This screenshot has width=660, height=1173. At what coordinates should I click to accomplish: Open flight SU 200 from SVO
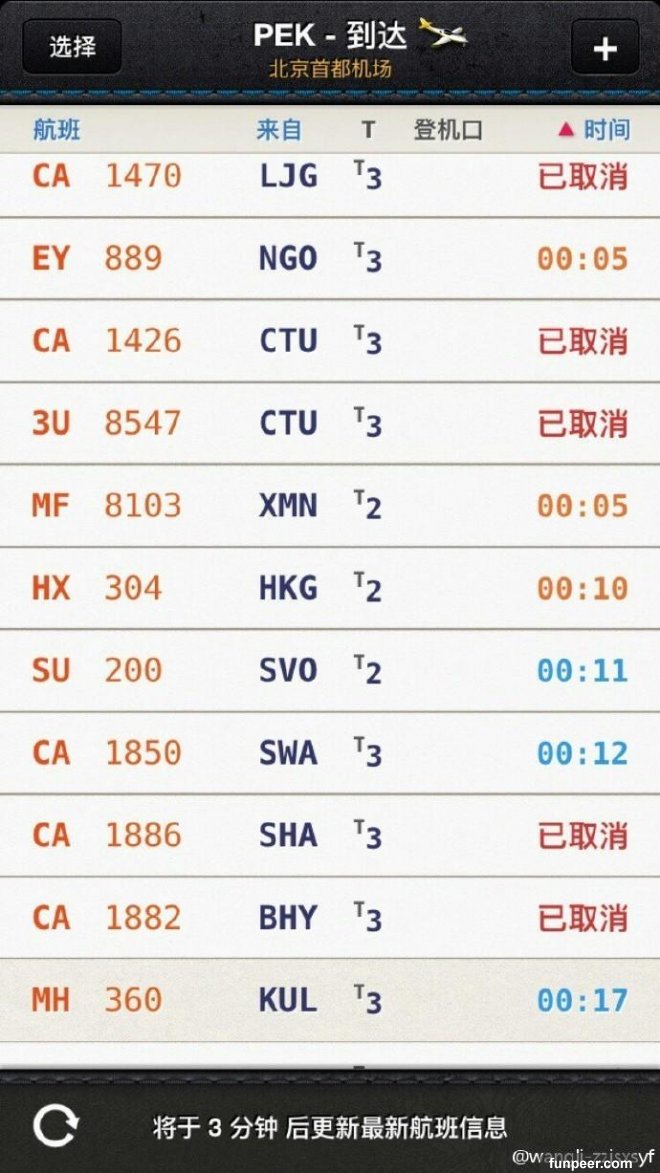[x=330, y=670]
